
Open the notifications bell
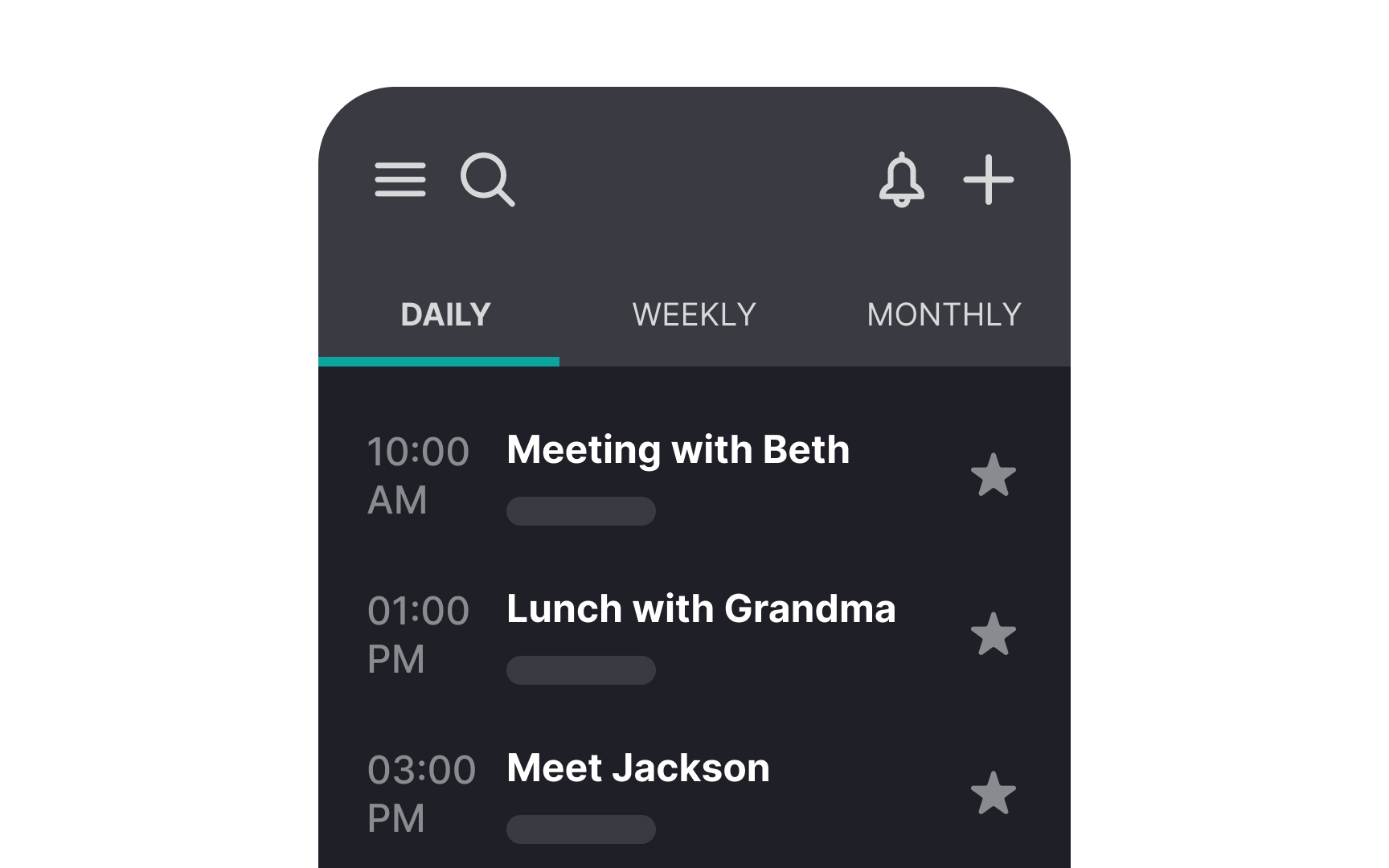pyautogui.click(x=901, y=180)
